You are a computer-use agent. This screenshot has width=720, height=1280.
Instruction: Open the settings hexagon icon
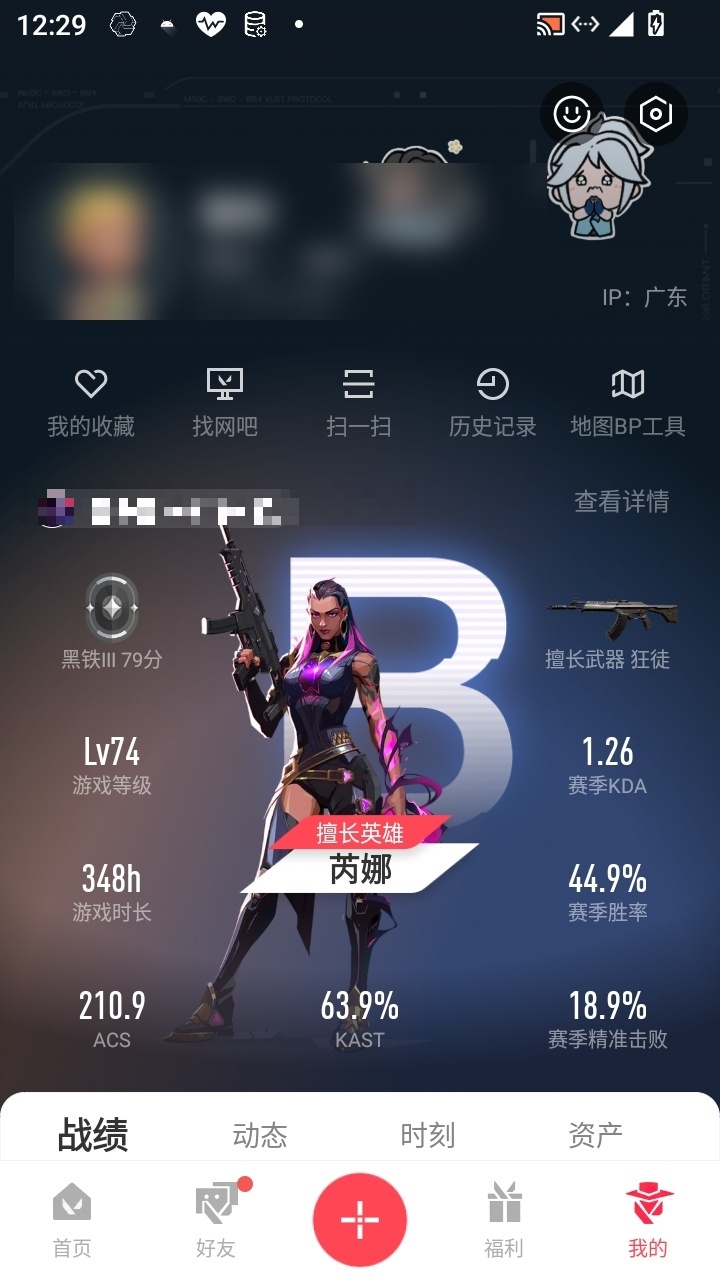[655, 114]
